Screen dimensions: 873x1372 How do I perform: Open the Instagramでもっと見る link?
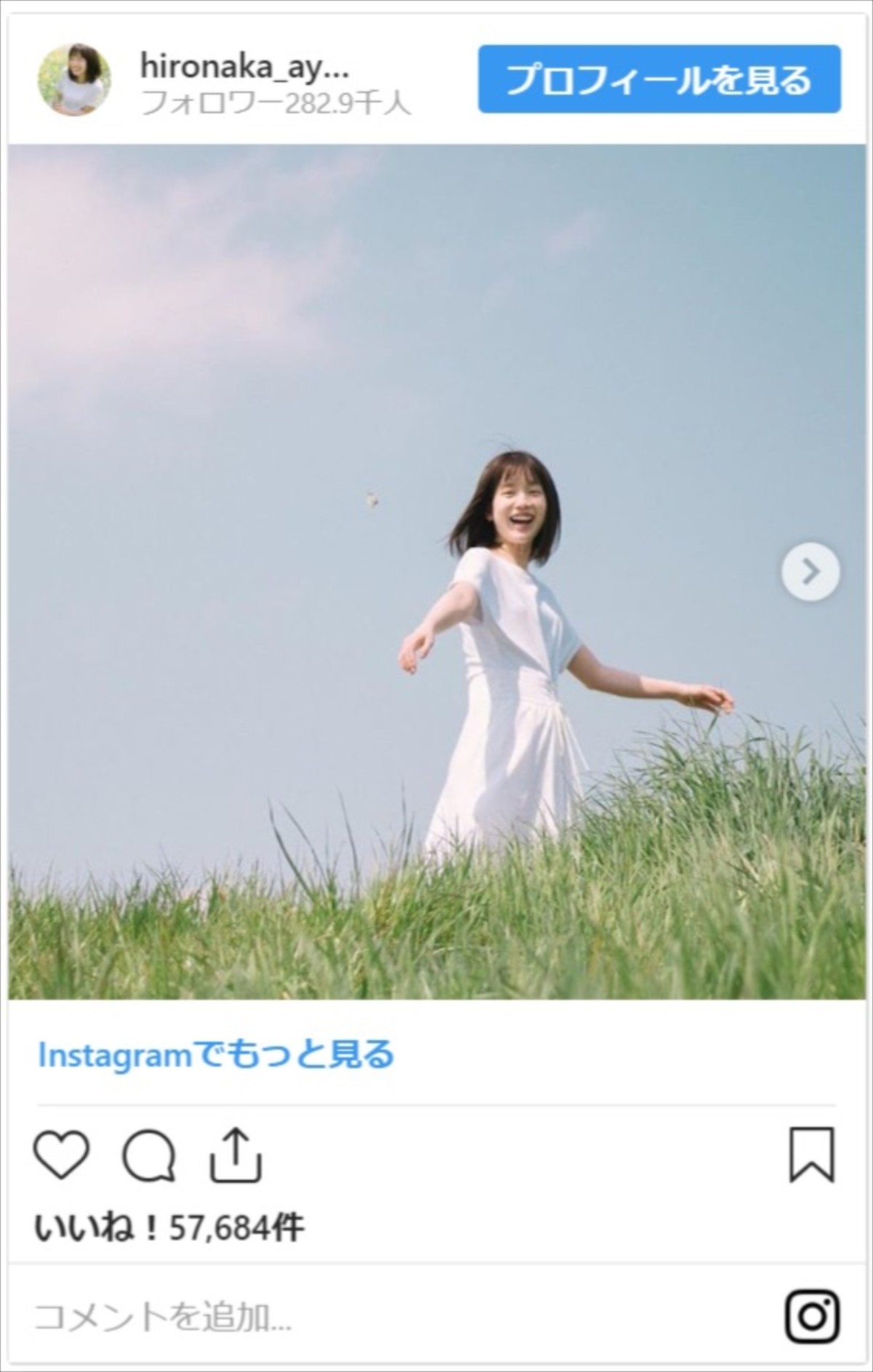pos(216,1055)
